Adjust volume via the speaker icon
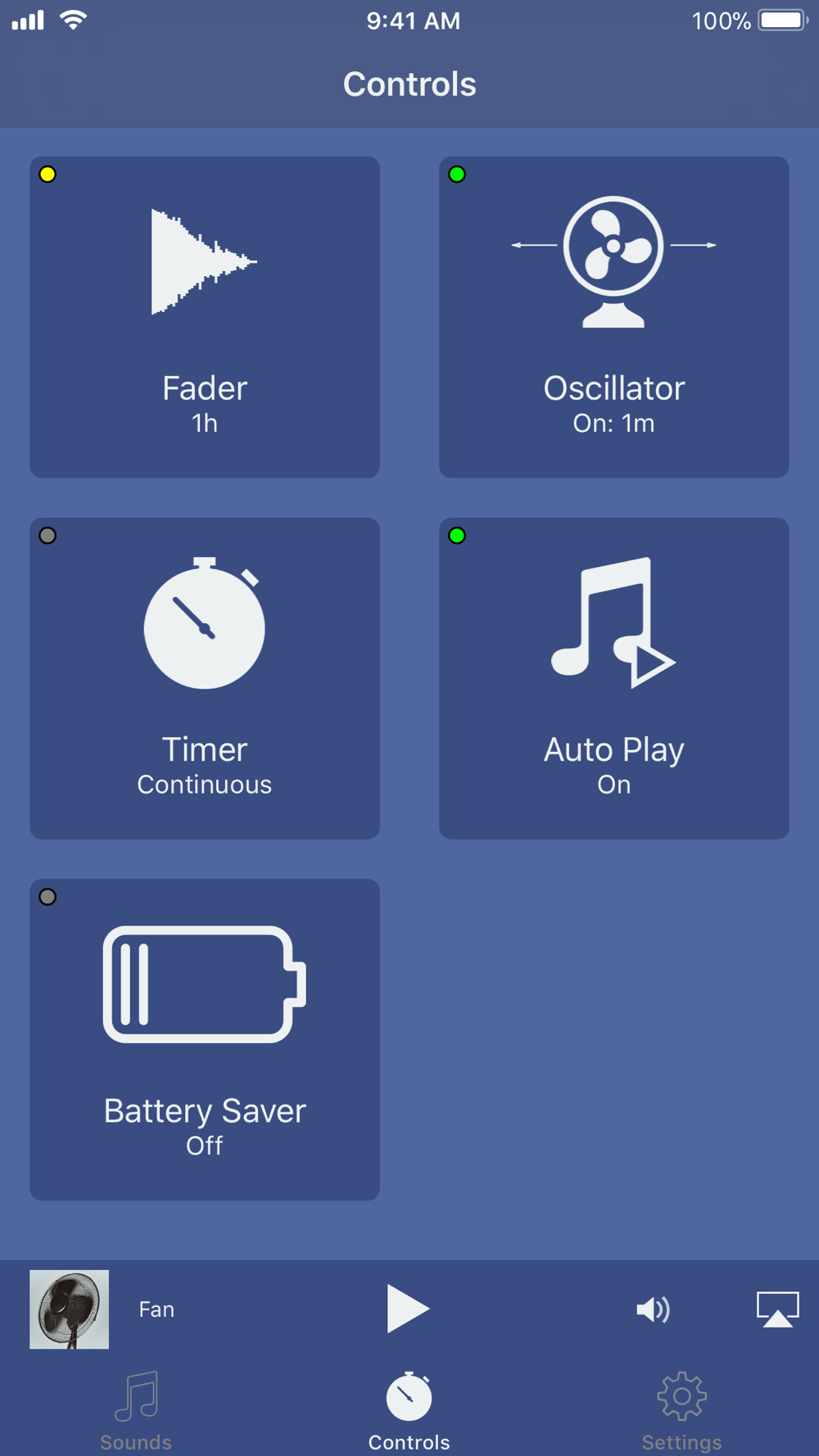This screenshot has height=1456, width=819. [653, 1309]
